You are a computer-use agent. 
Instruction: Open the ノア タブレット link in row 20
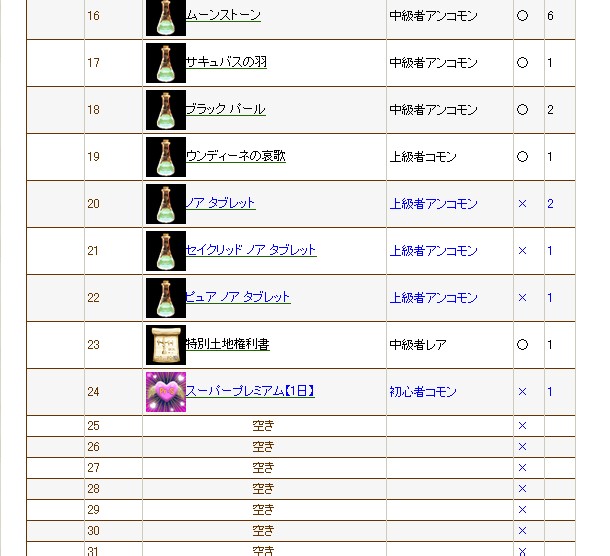pos(220,203)
